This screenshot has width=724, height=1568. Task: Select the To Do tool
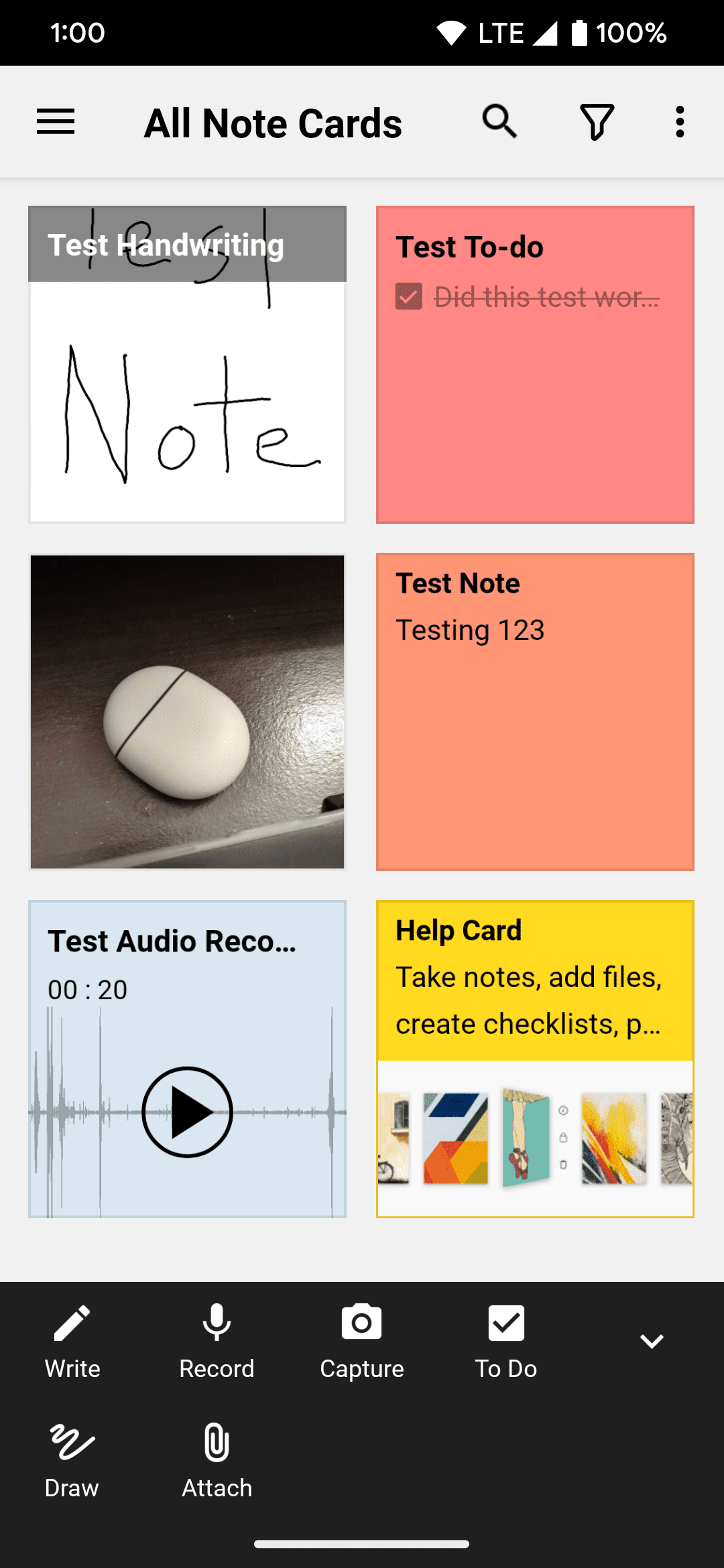tap(505, 1340)
